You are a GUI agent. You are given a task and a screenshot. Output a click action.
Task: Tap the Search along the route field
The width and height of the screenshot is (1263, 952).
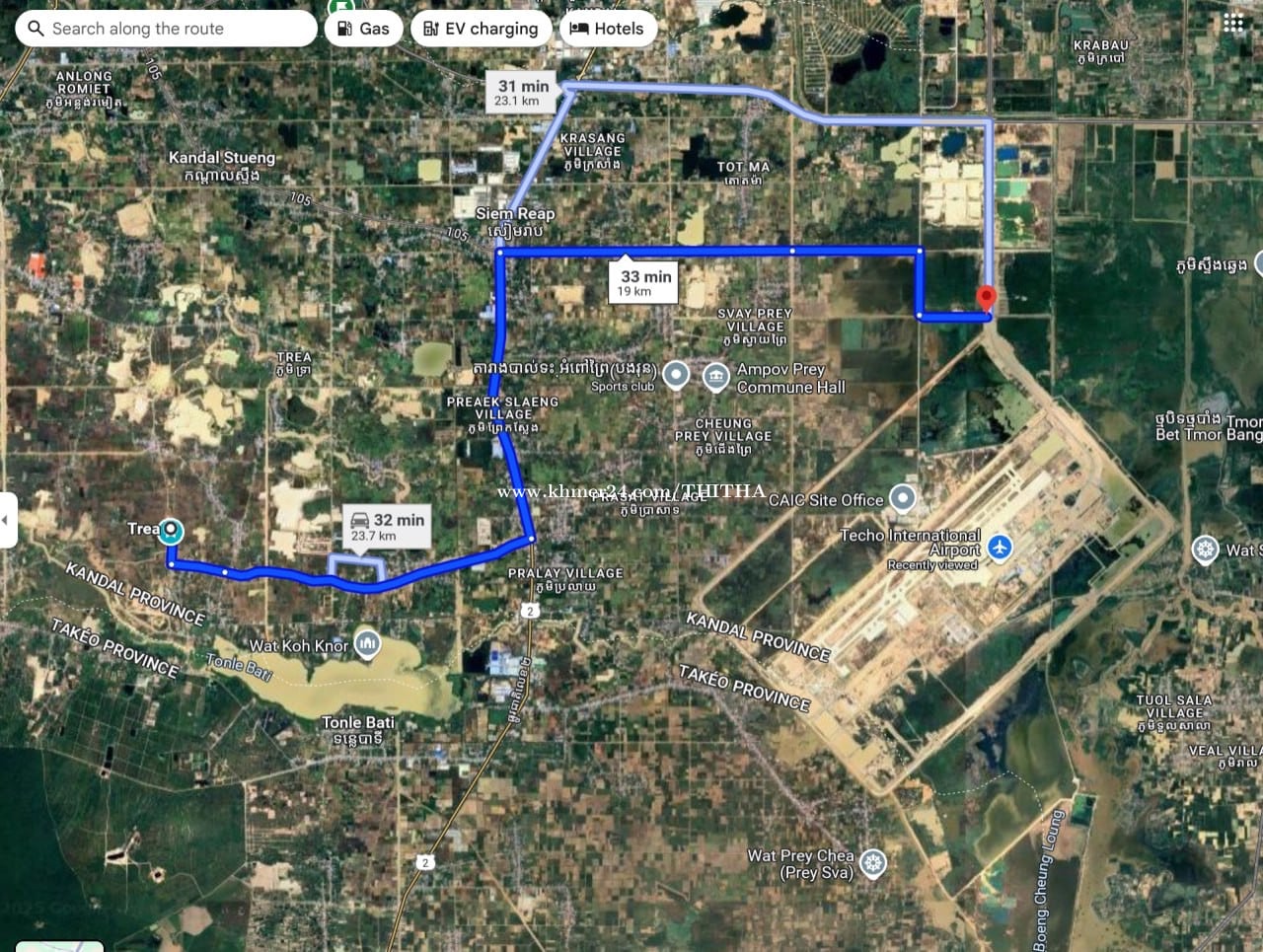[168, 29]
